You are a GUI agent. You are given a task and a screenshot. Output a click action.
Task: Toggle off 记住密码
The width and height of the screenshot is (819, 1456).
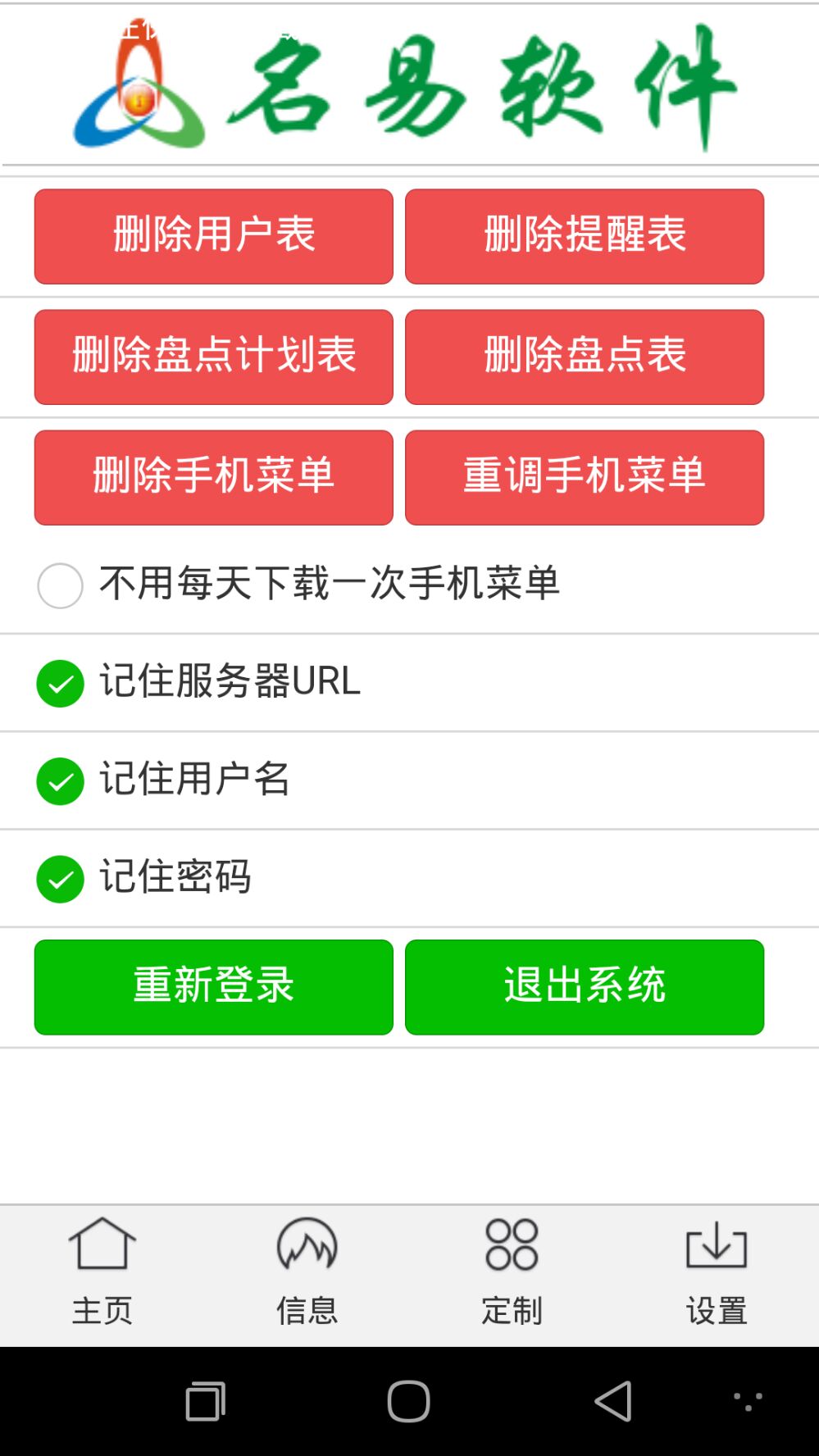[59, 878]
